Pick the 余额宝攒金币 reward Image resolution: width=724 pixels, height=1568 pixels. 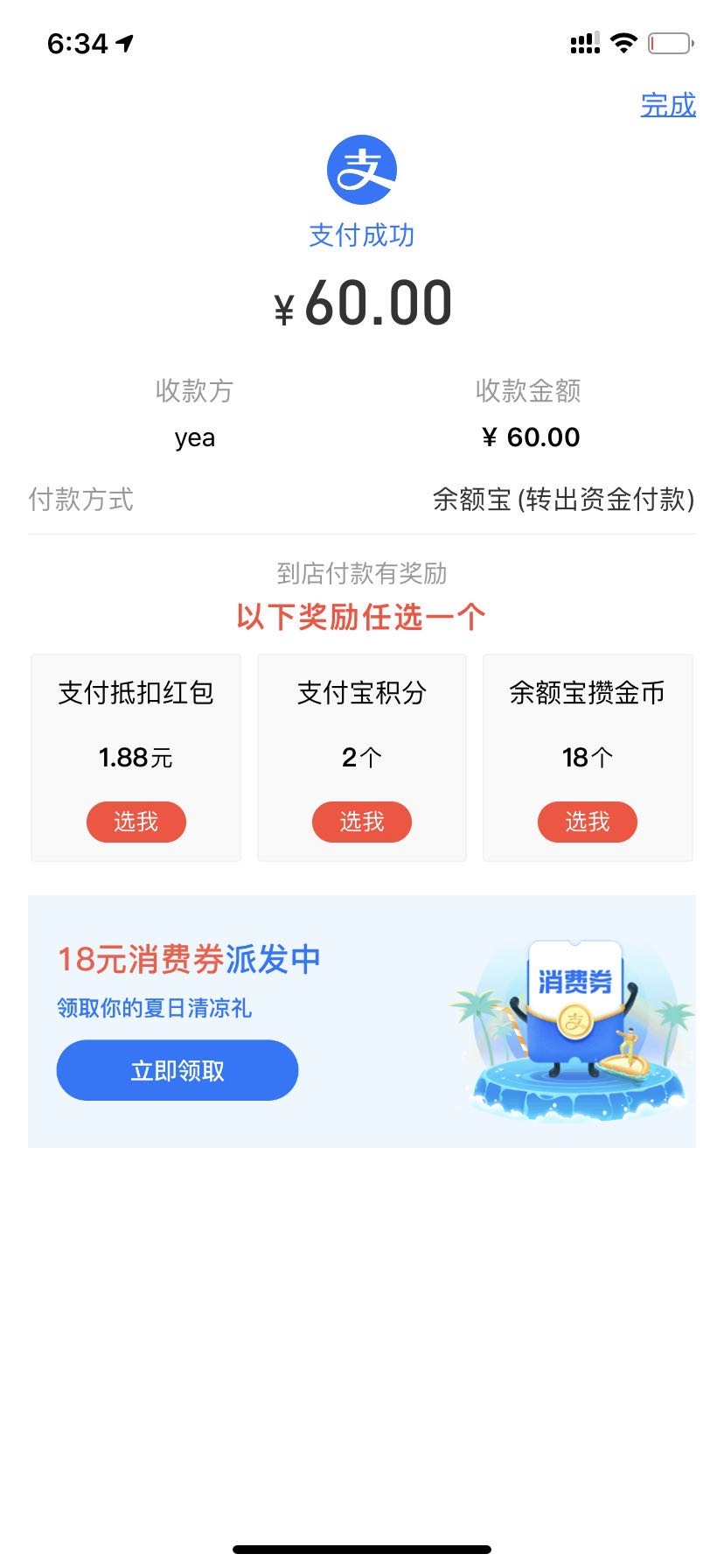(587, 822)
